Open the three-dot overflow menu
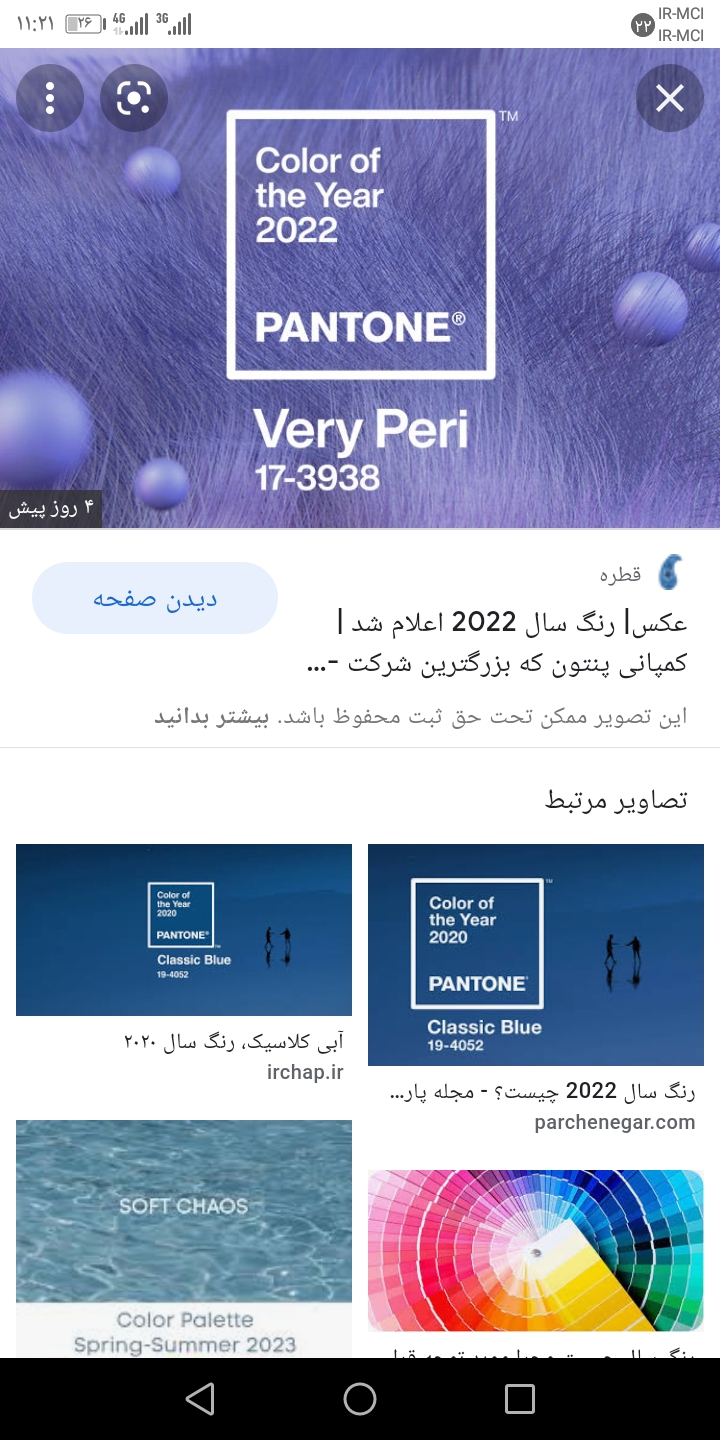This screenshot has width=720, height=1440. (50, 98)
